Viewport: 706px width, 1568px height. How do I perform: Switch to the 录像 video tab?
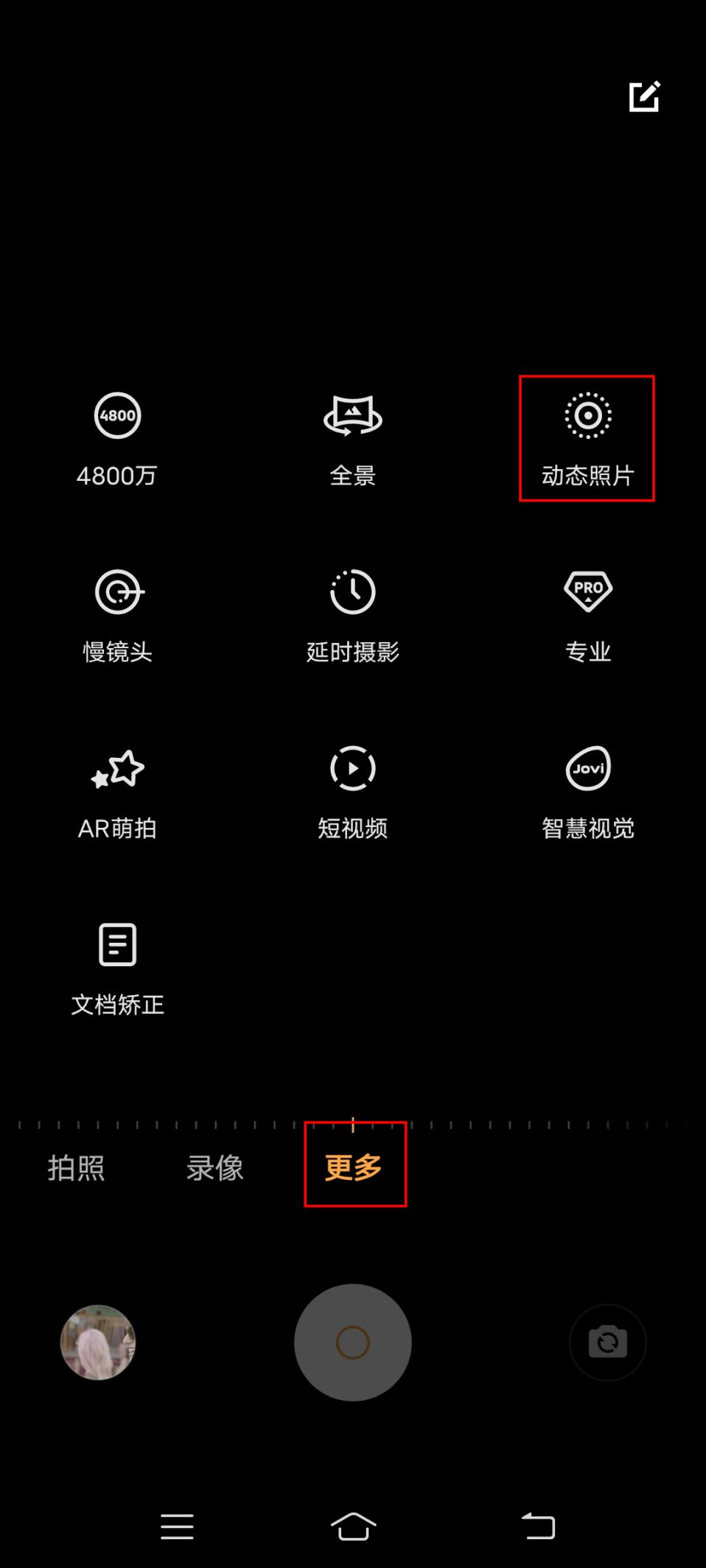pyautogui.click(x=214, y=1168)
